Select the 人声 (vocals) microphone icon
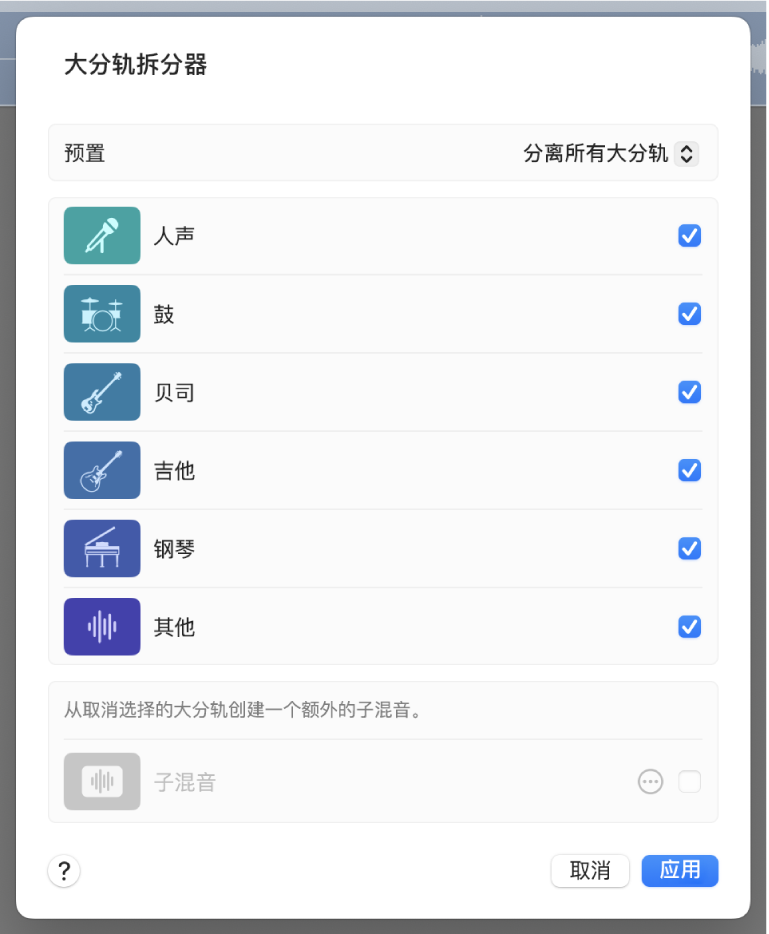Image resolution: width=769 pixels, height=934 pixels. pyautogui.click(x=101, y=236)
